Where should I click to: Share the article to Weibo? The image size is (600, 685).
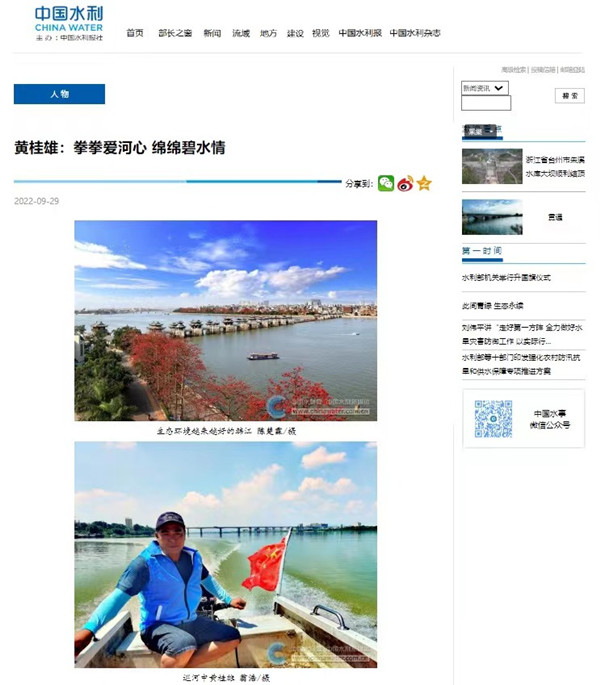coord(405,183)
